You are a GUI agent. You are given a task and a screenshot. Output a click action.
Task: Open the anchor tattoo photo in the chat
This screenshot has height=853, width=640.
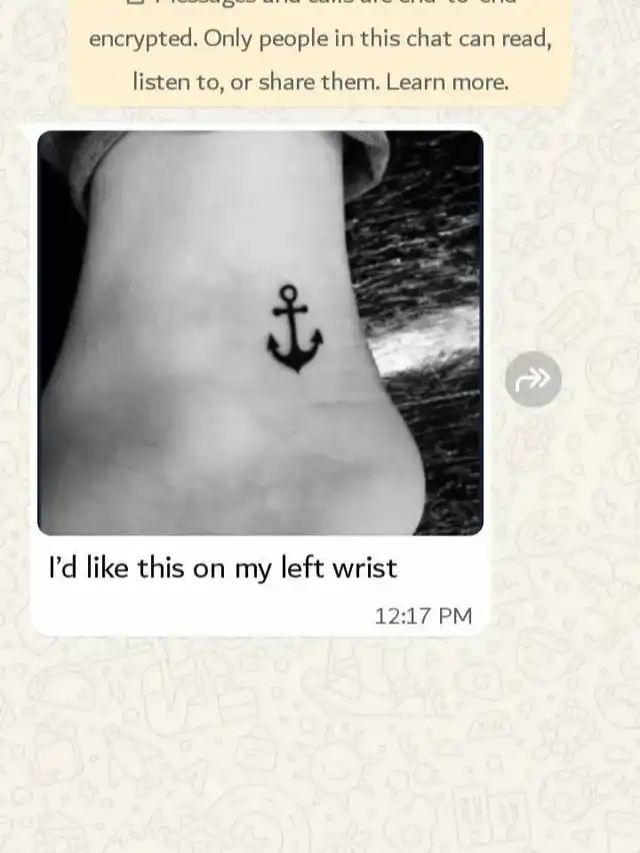[260, 333]
